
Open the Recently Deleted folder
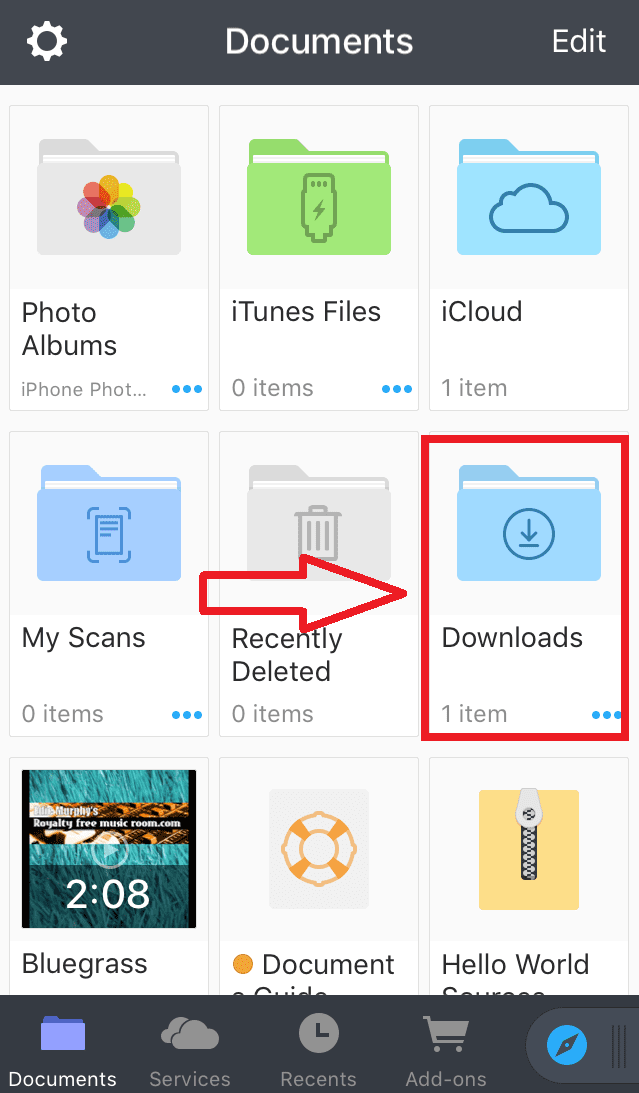point(318,526)
